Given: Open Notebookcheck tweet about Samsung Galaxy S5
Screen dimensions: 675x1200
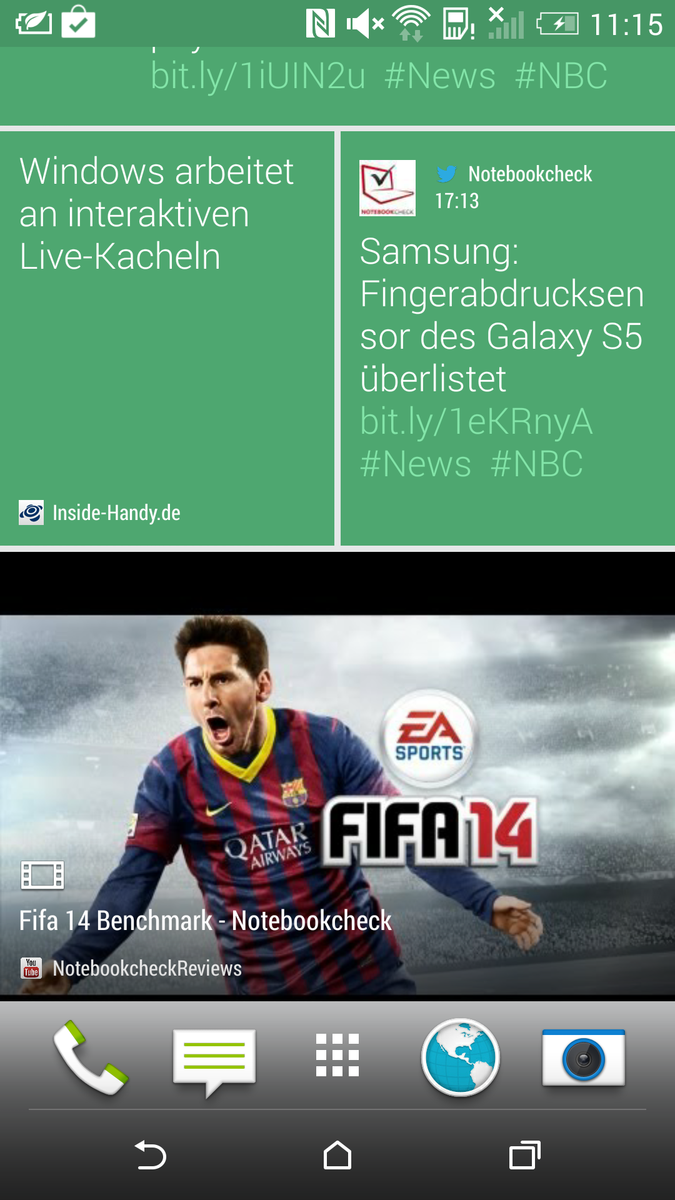Looking at the screenshot, I should coord(507,338).
